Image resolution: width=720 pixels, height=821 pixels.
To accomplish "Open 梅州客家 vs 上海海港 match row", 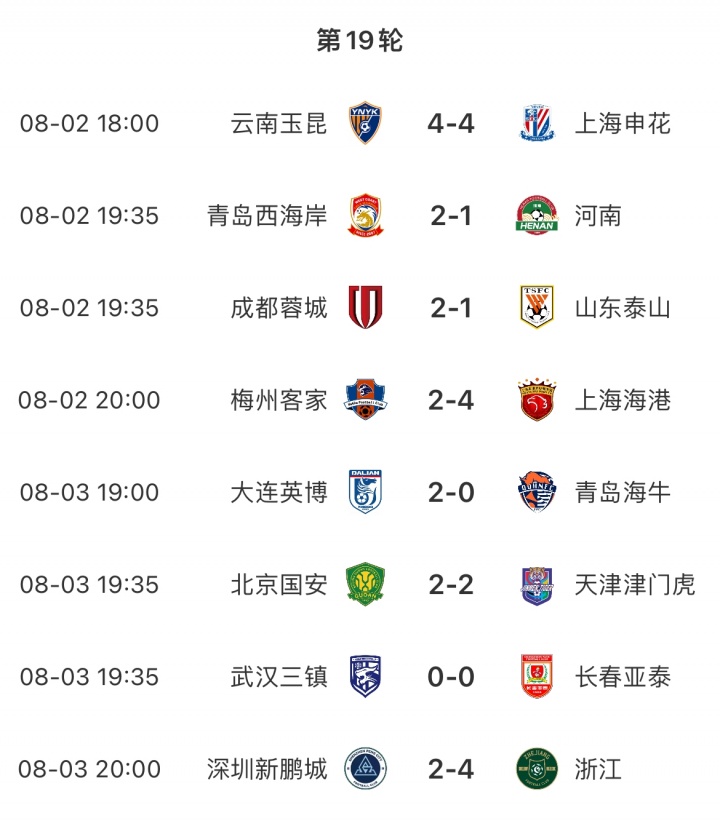I will click(x=450, y=400).
